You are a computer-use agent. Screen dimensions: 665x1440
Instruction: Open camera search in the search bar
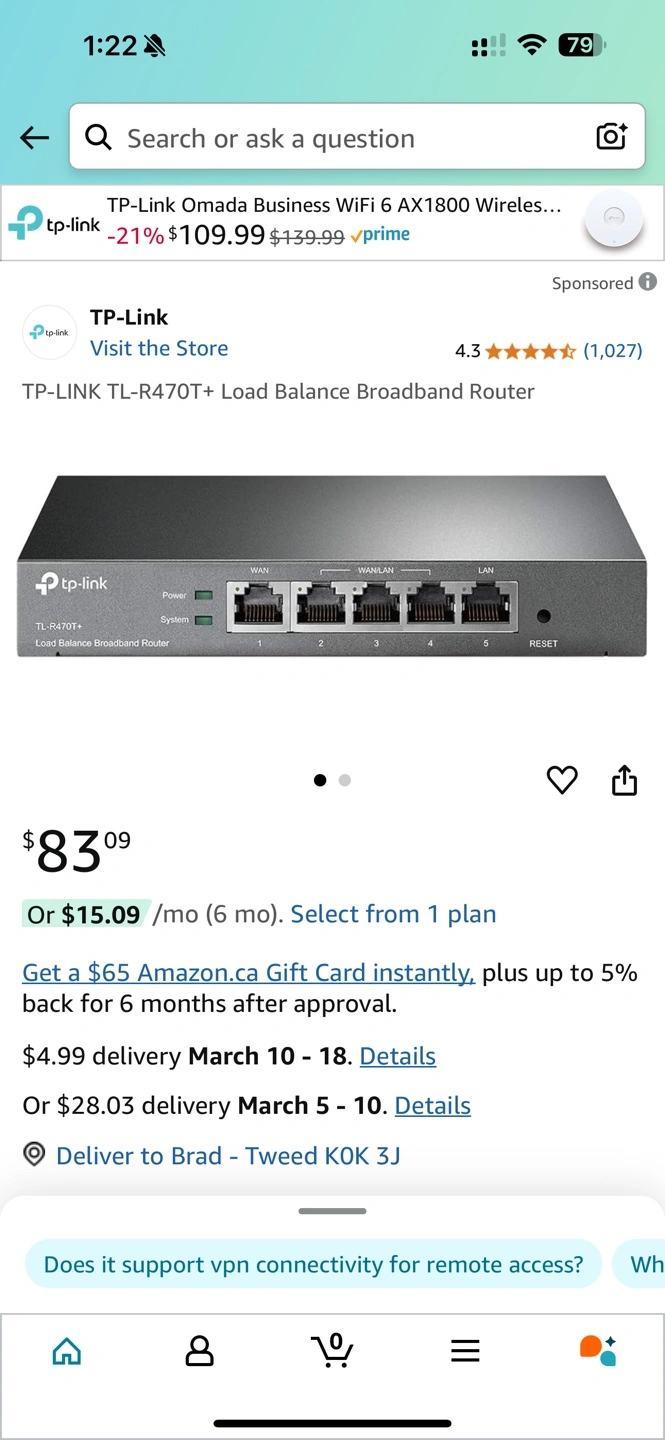pos(611,137)
